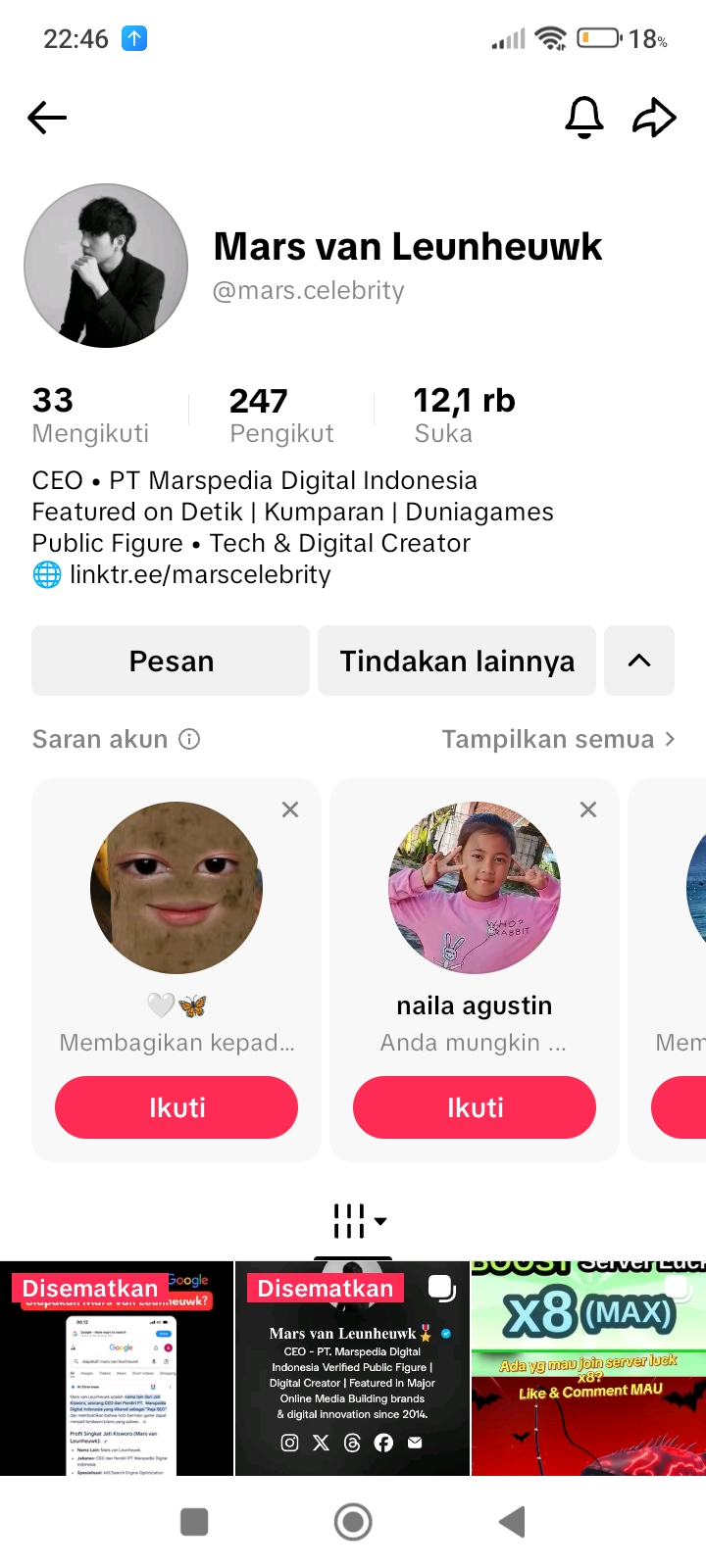Image resolution: width=706 pixels, height=1568 pixels.
Task: Open the video grid filter dropdown
Action: (x=359, y=1221)
